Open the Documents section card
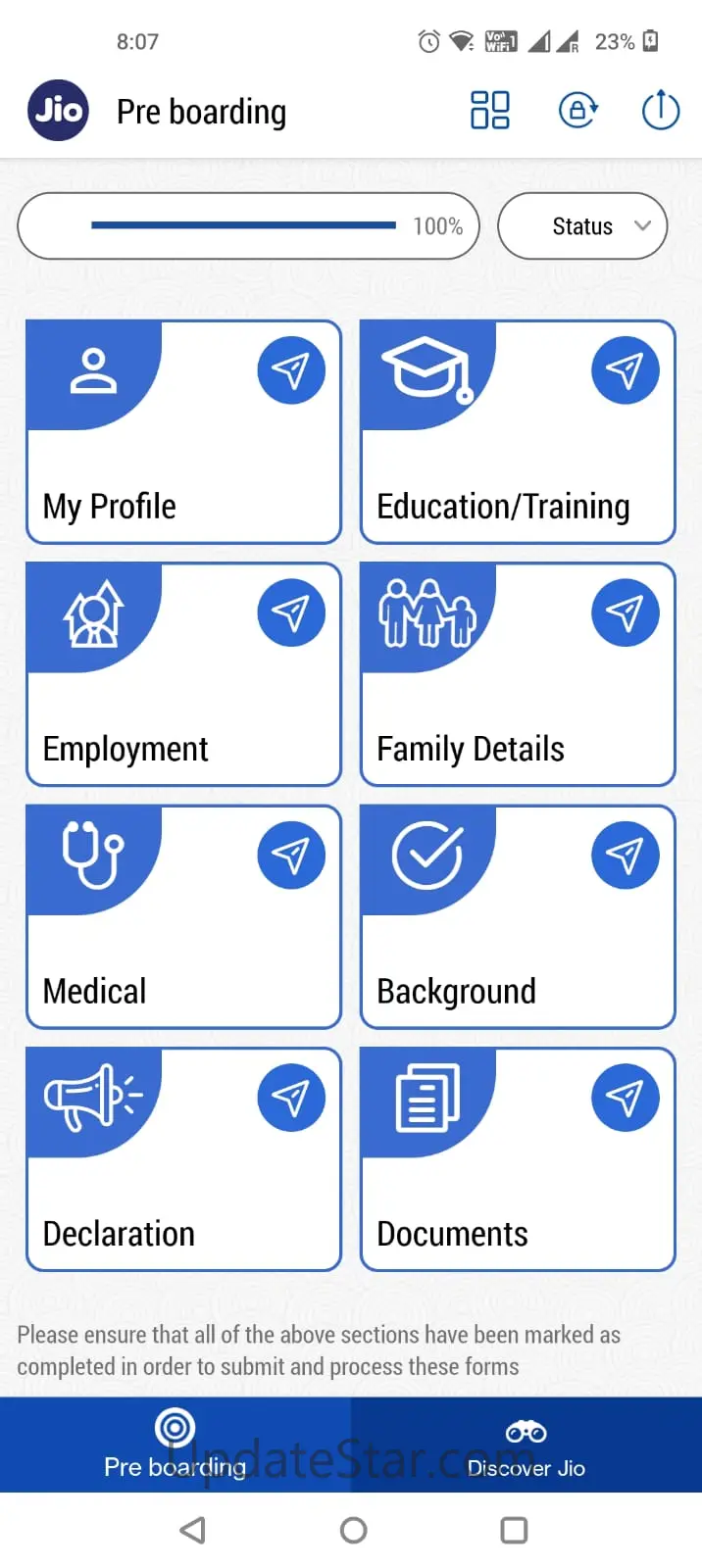The height and width of the screenshot is (1568, 702). [518, 1159]
